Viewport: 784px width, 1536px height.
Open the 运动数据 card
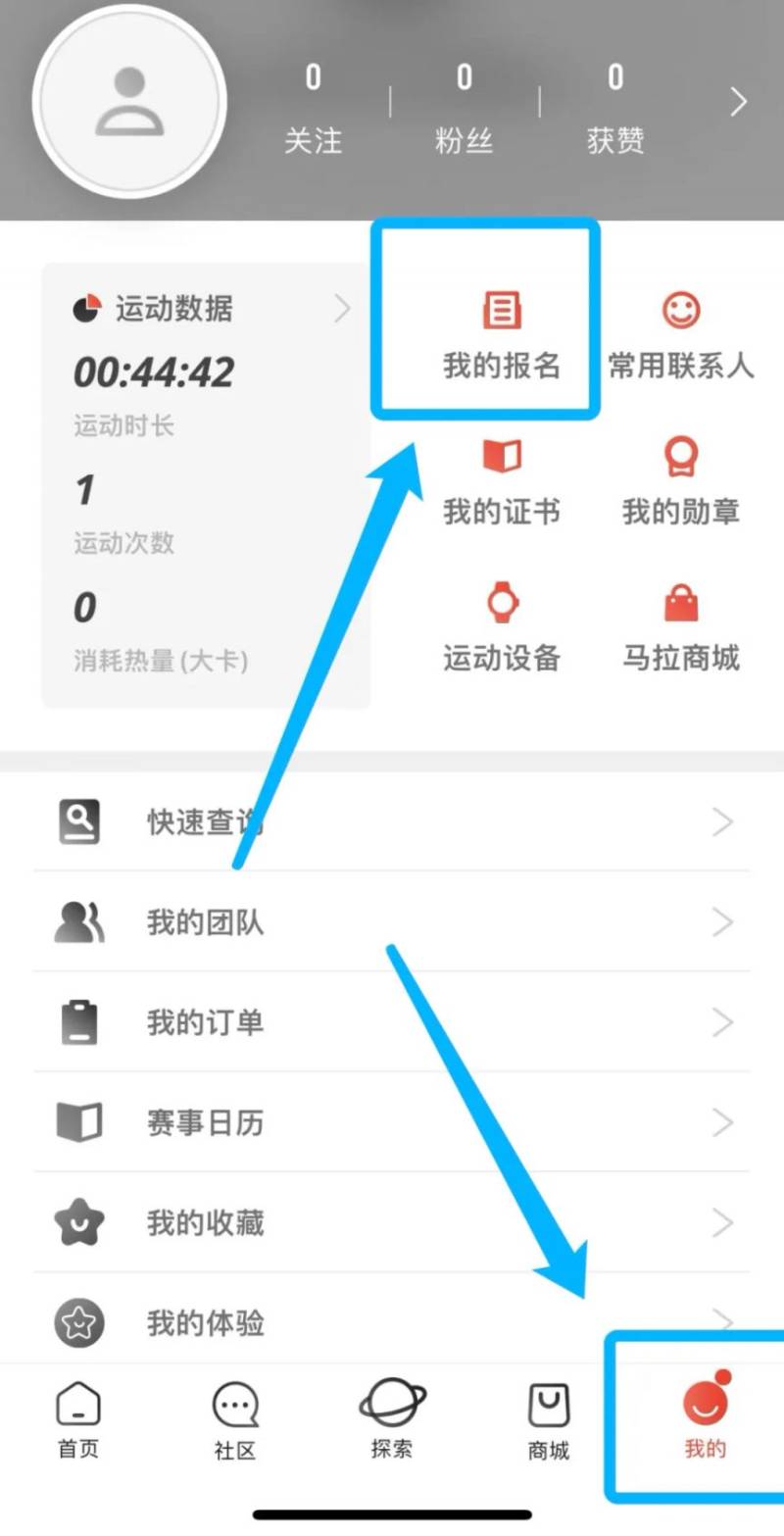[x=206, y=310]
